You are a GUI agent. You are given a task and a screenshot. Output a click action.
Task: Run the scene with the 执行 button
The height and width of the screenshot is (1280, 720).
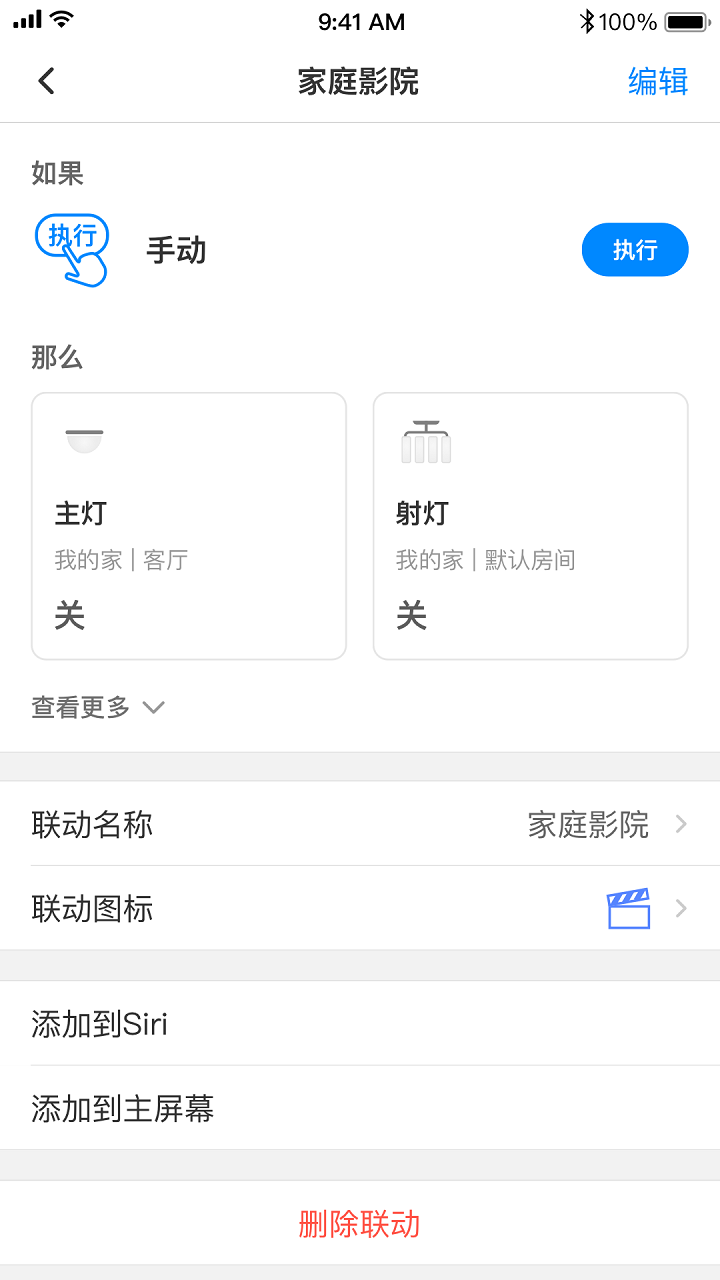pyautogui.click(x=635, y=250)
